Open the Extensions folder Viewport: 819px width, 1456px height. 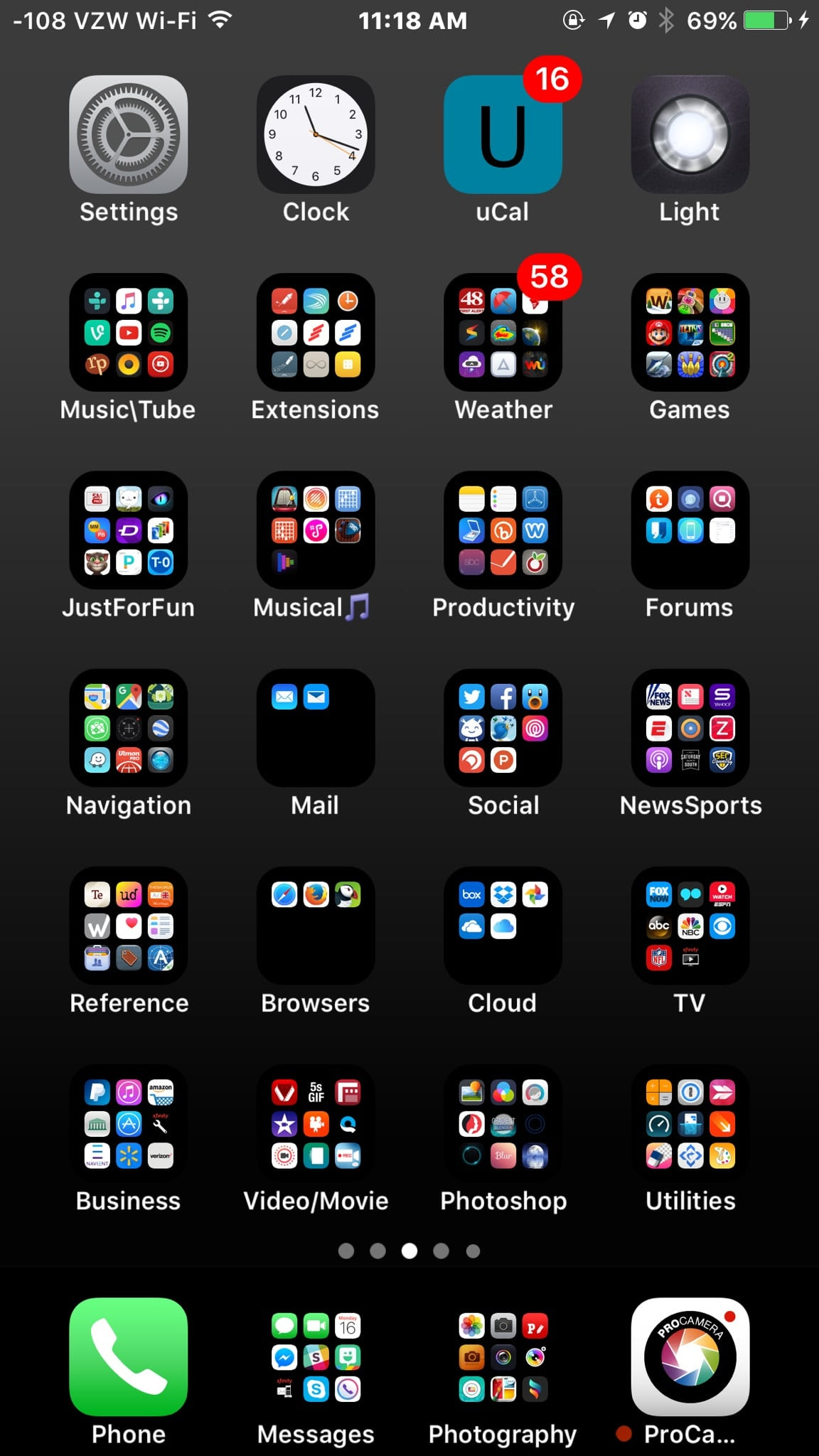316,332
